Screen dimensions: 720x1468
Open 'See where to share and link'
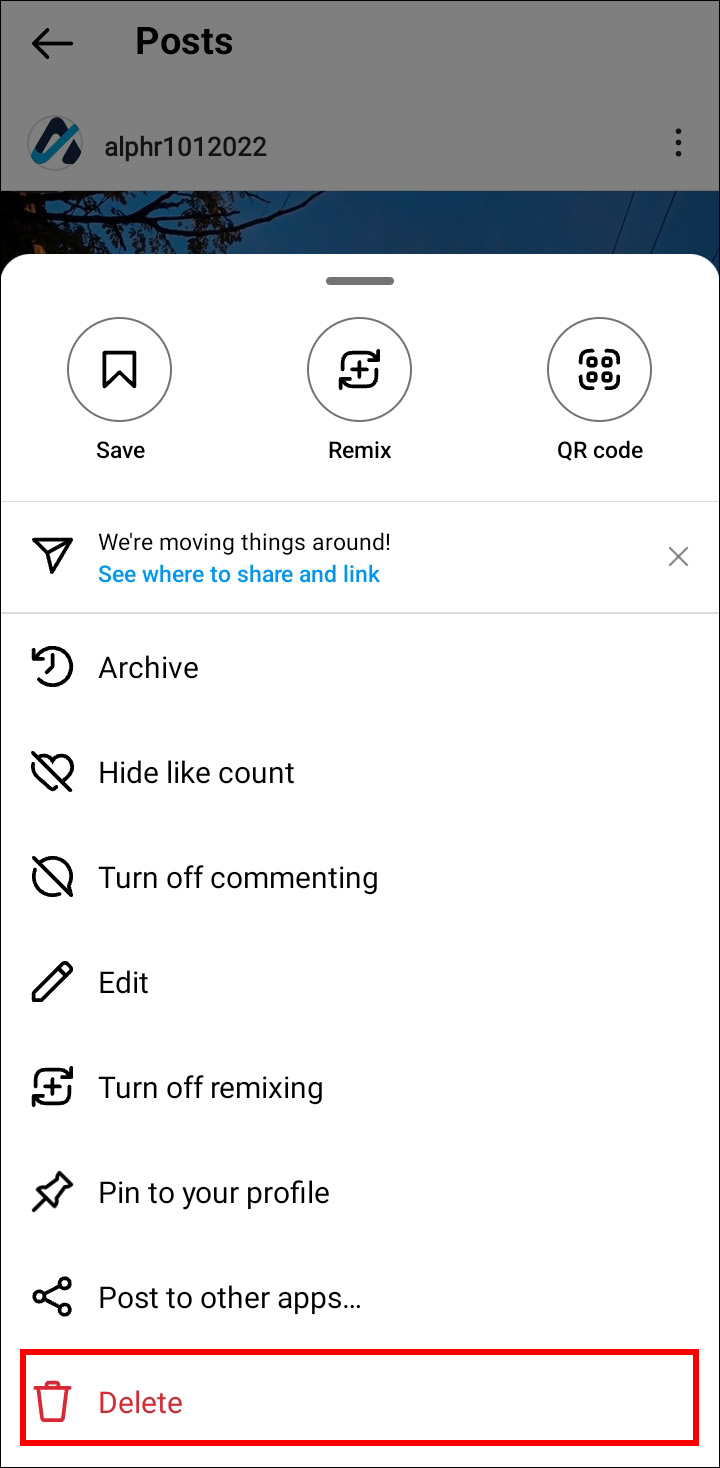(239, 574)
